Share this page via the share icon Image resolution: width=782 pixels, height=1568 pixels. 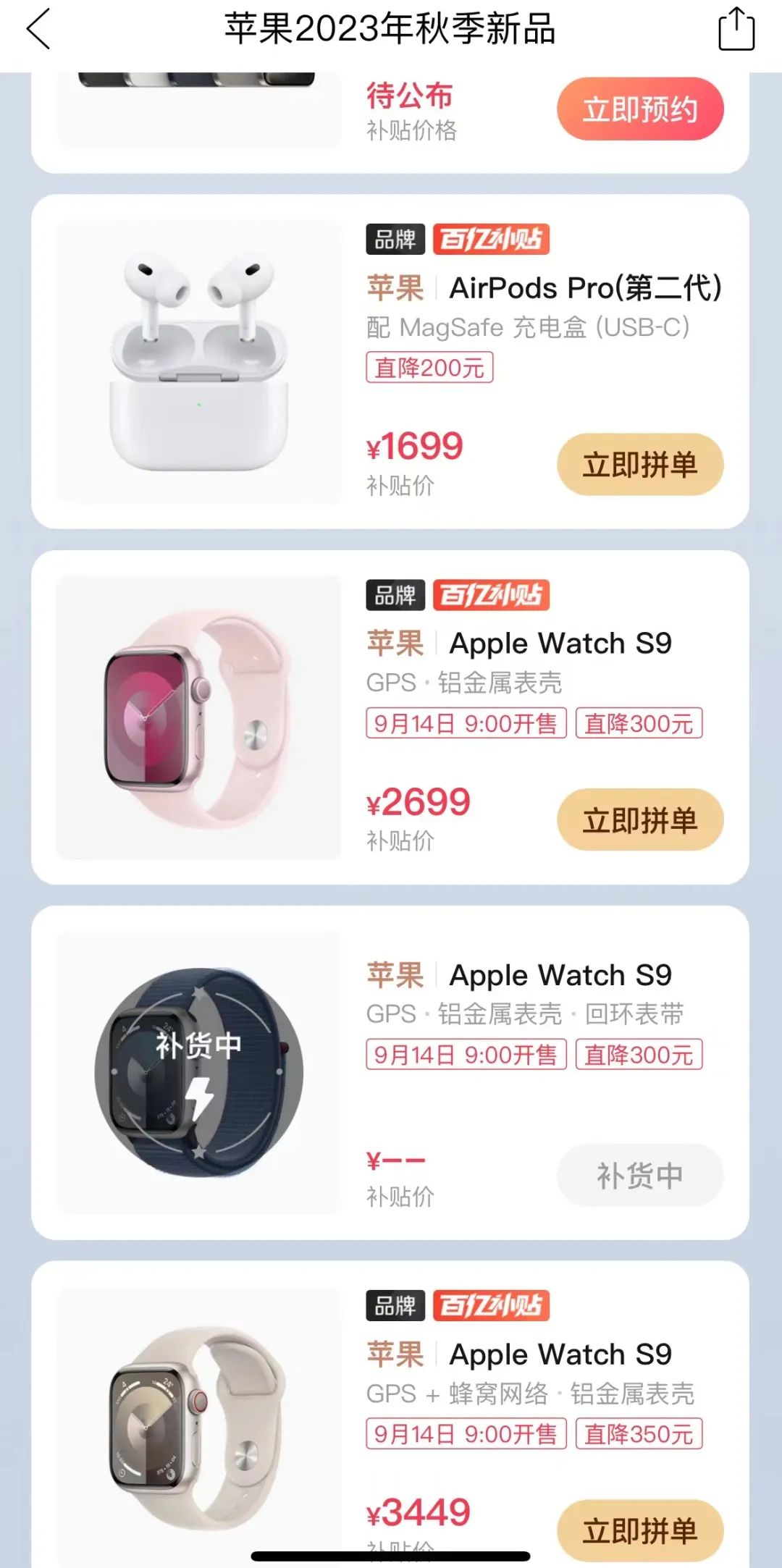click(736, 29)
